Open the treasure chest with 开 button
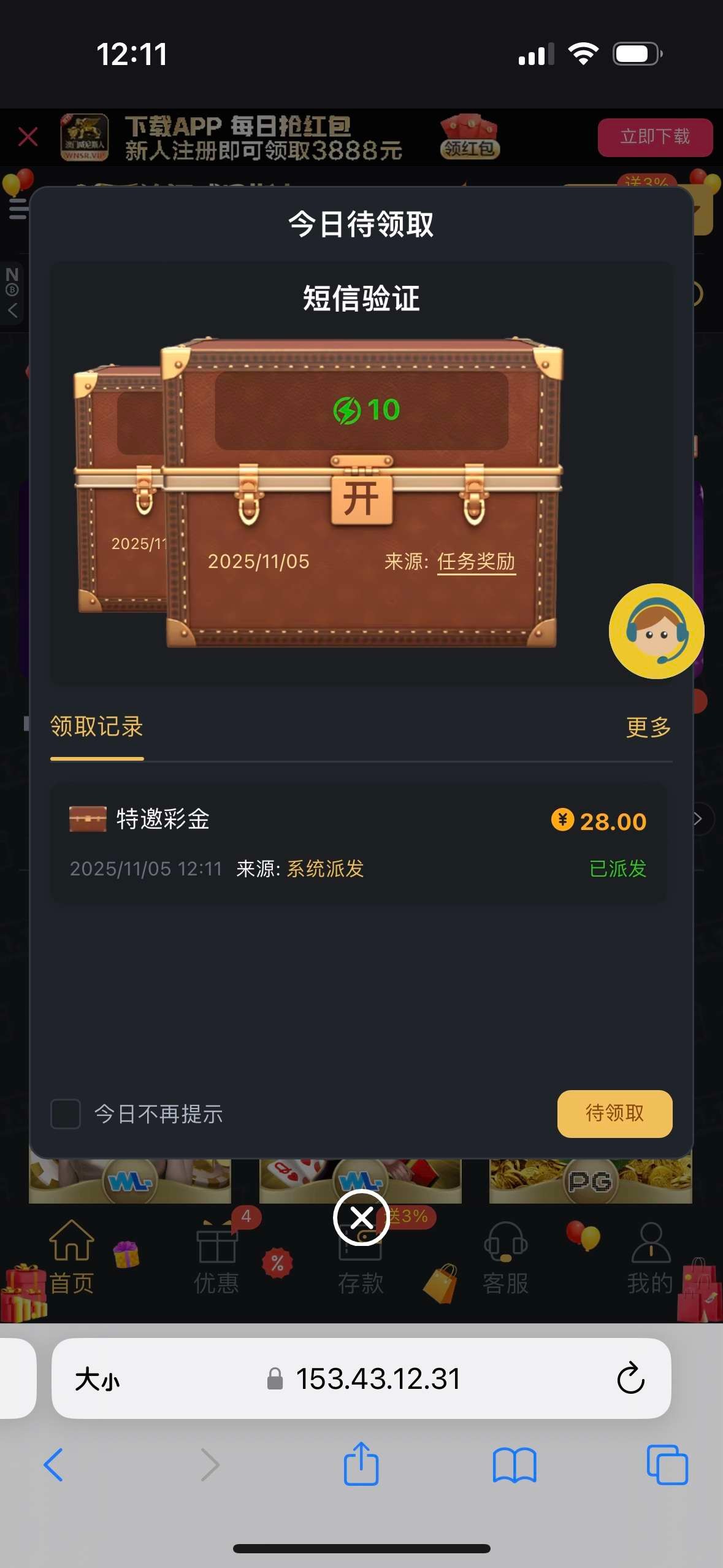 point(361,498)
